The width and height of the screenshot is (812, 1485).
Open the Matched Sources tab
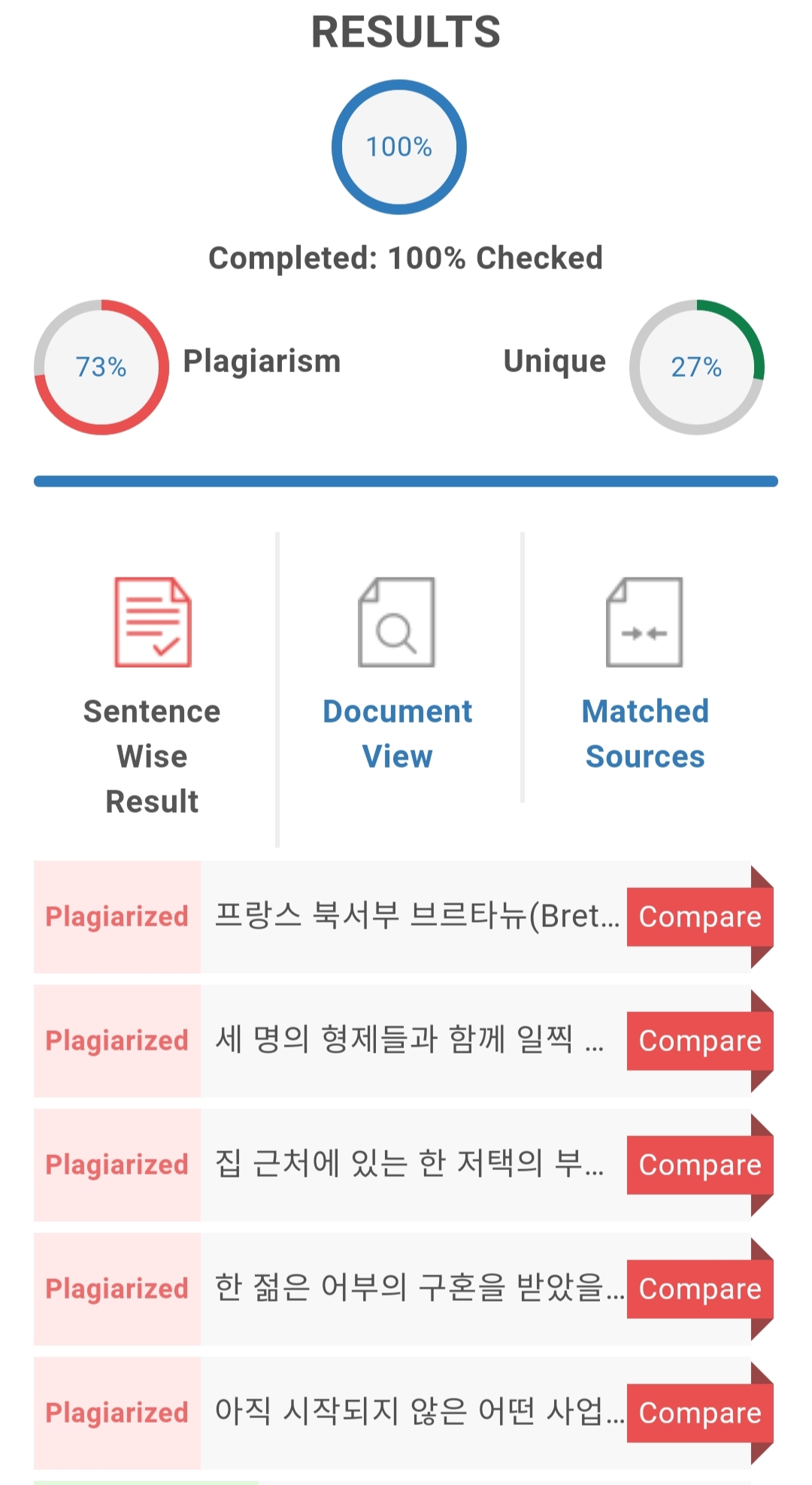click(645, 674)
